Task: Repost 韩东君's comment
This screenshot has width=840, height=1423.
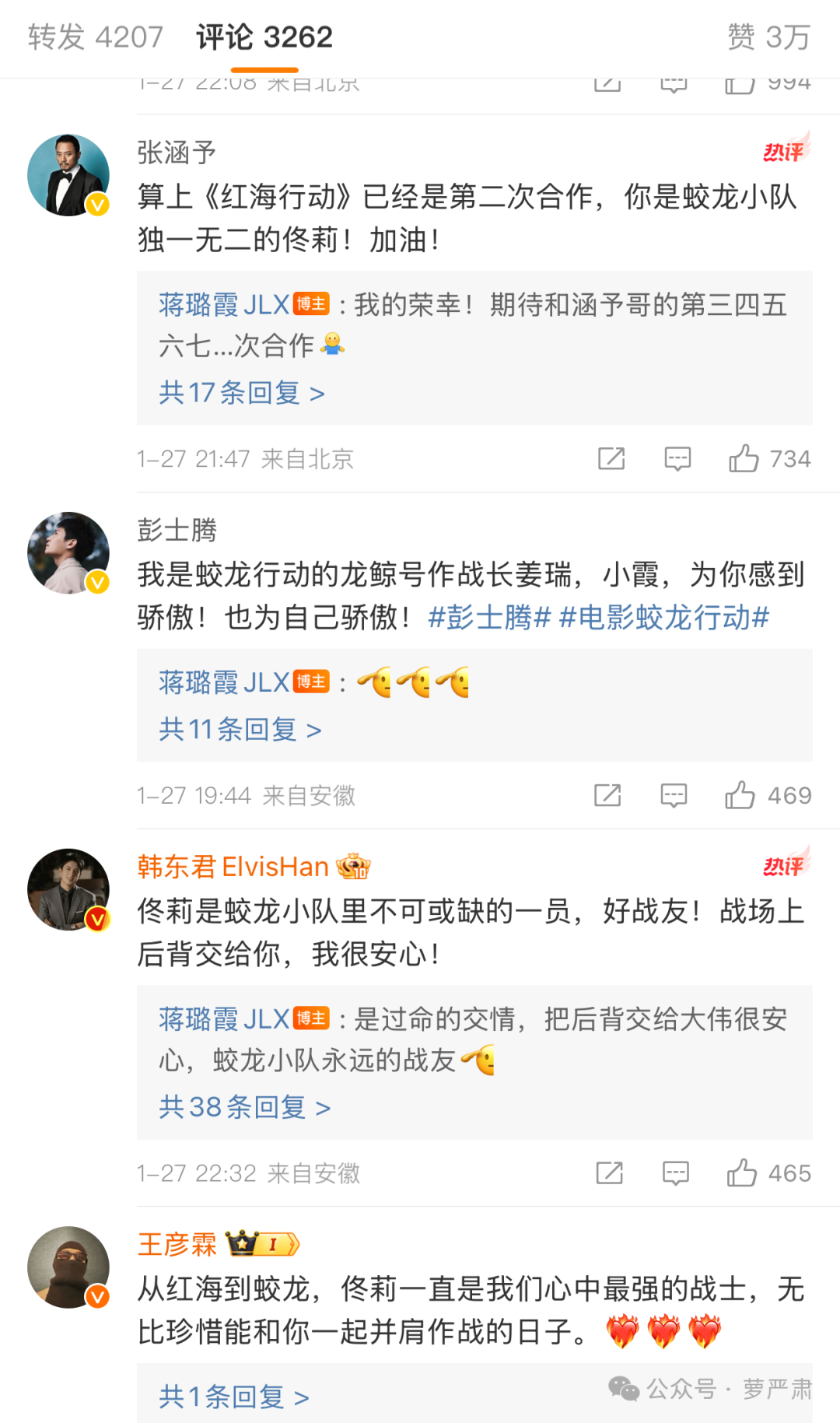Action: (609, 1172)
